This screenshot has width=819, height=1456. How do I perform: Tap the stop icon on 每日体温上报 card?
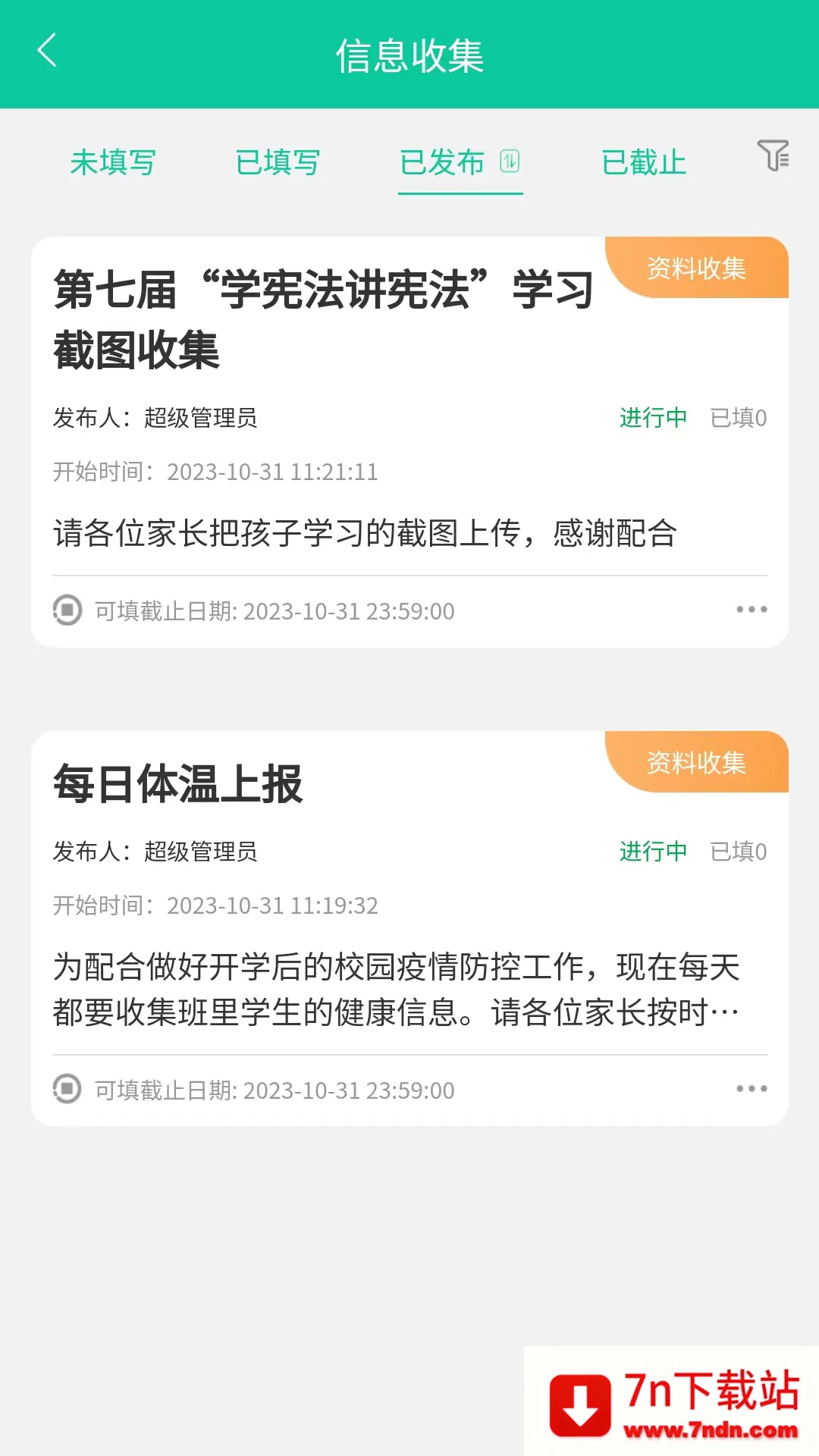[x=67, y=1089]
